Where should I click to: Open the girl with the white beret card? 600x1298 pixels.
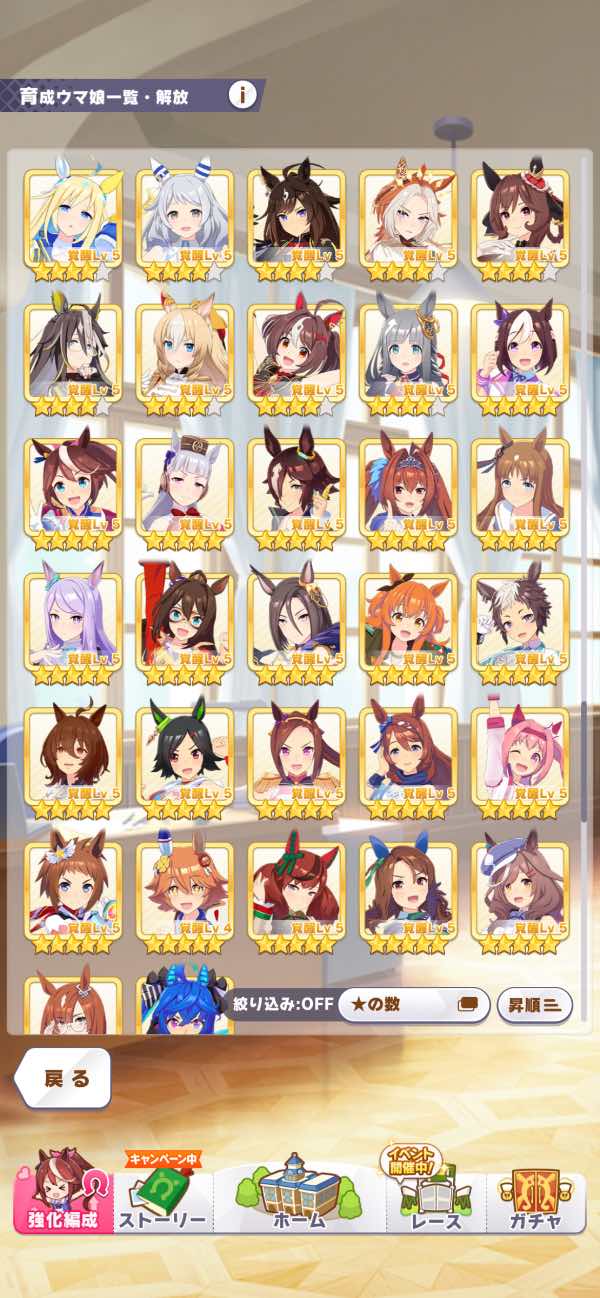520,891
